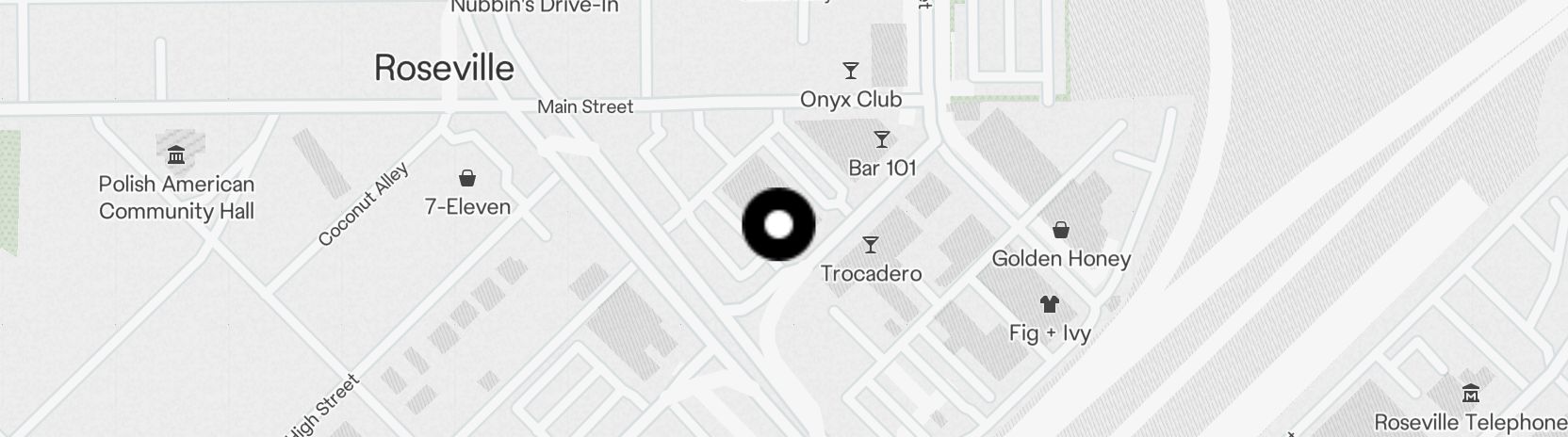The image size is (1568, 437).
Task: Open the Bar 101 place marker
Action: pyautogui.click(x=882, y=140)
